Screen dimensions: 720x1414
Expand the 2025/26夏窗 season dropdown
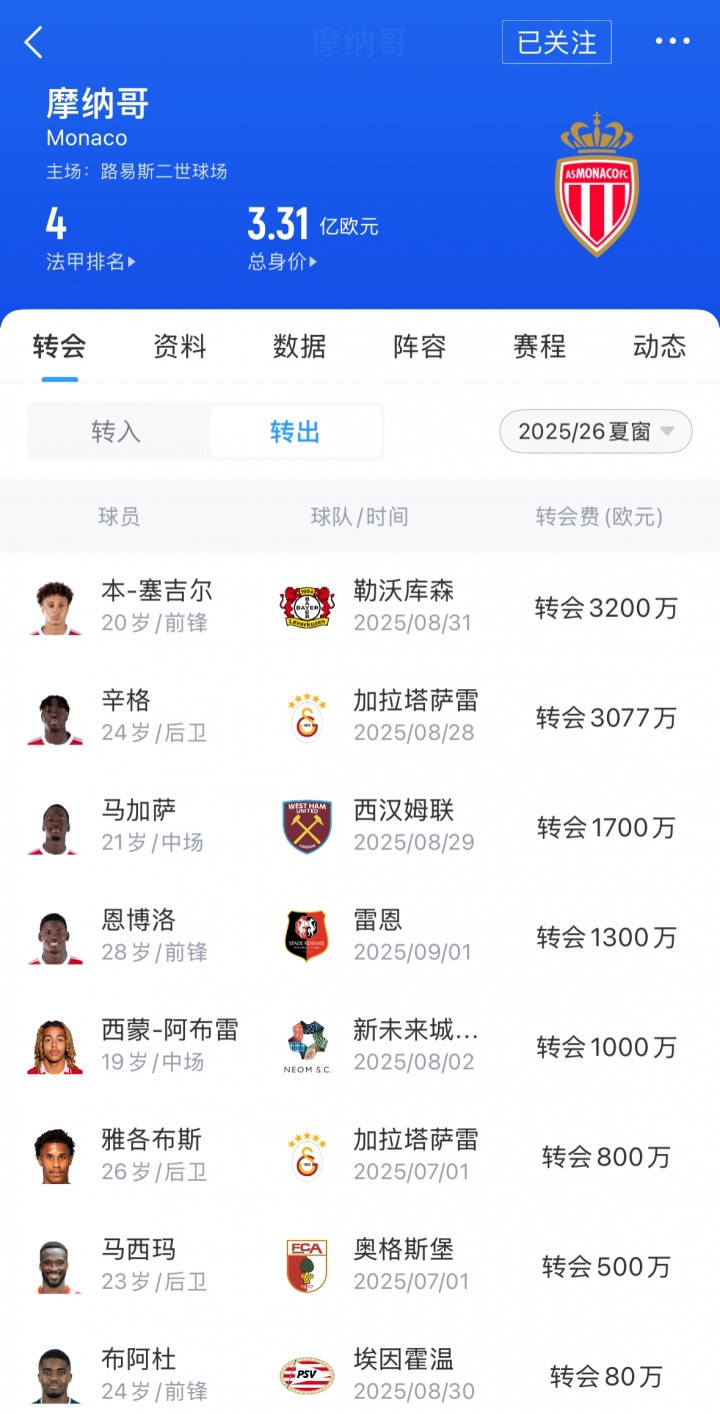click(x=595, y=432)
